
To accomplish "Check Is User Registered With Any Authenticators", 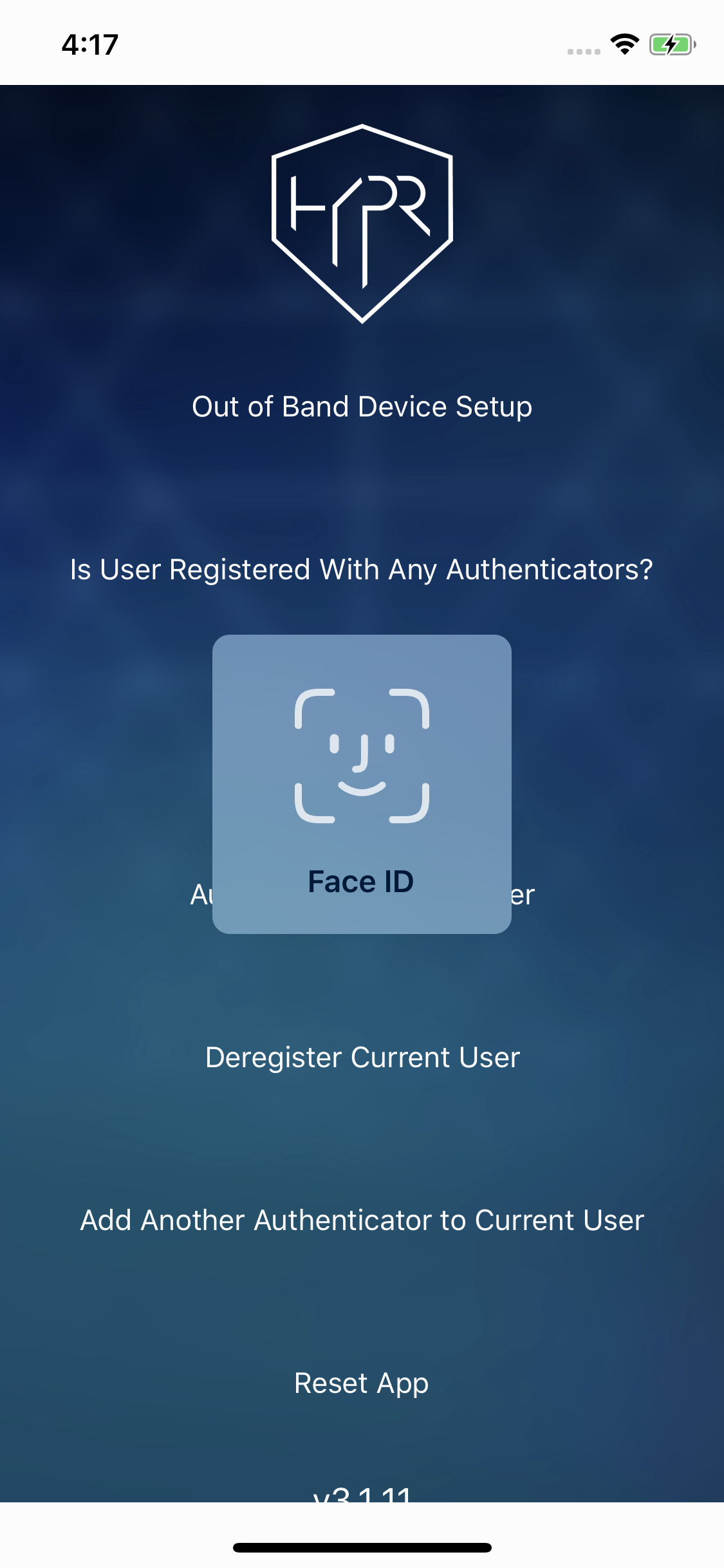I will 362,570.
